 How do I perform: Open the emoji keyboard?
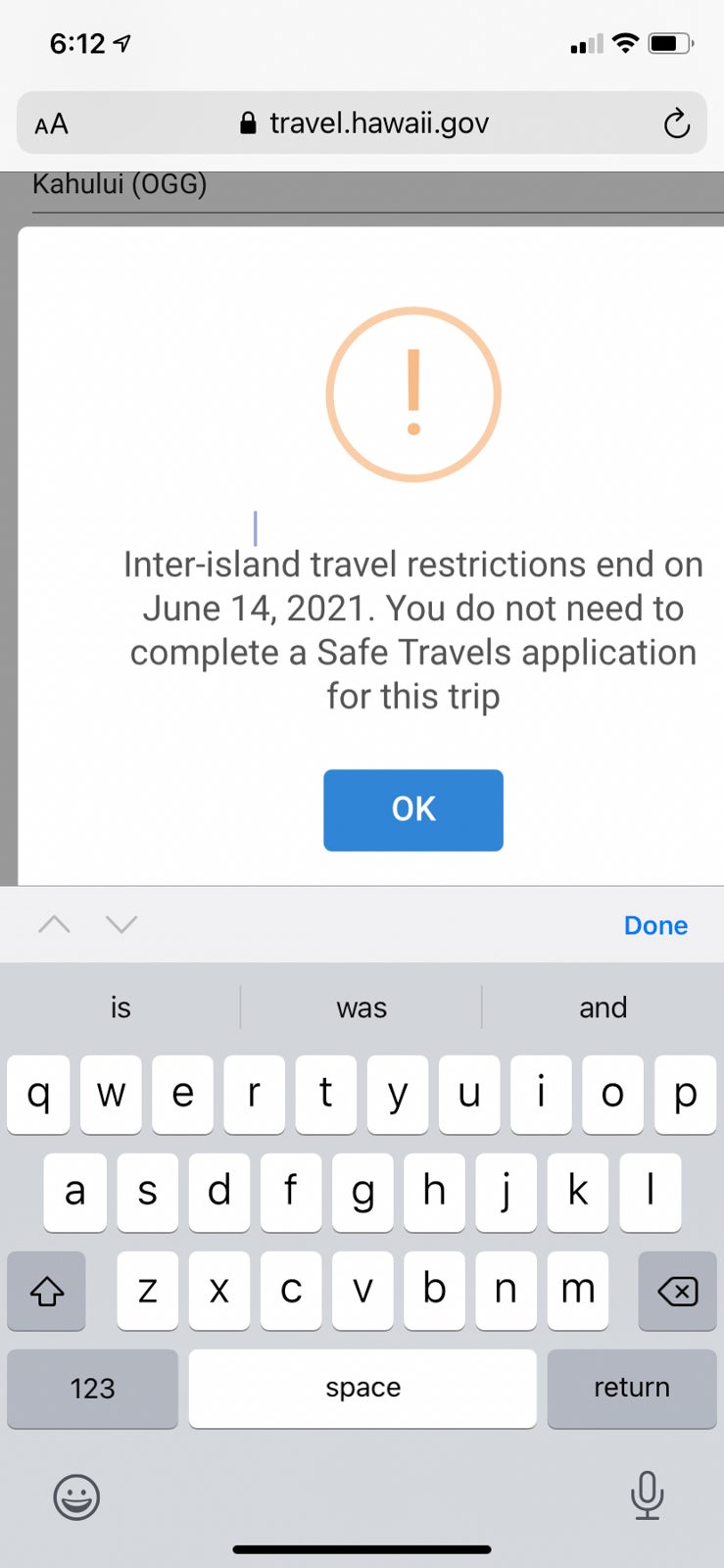pos(76,1496)
